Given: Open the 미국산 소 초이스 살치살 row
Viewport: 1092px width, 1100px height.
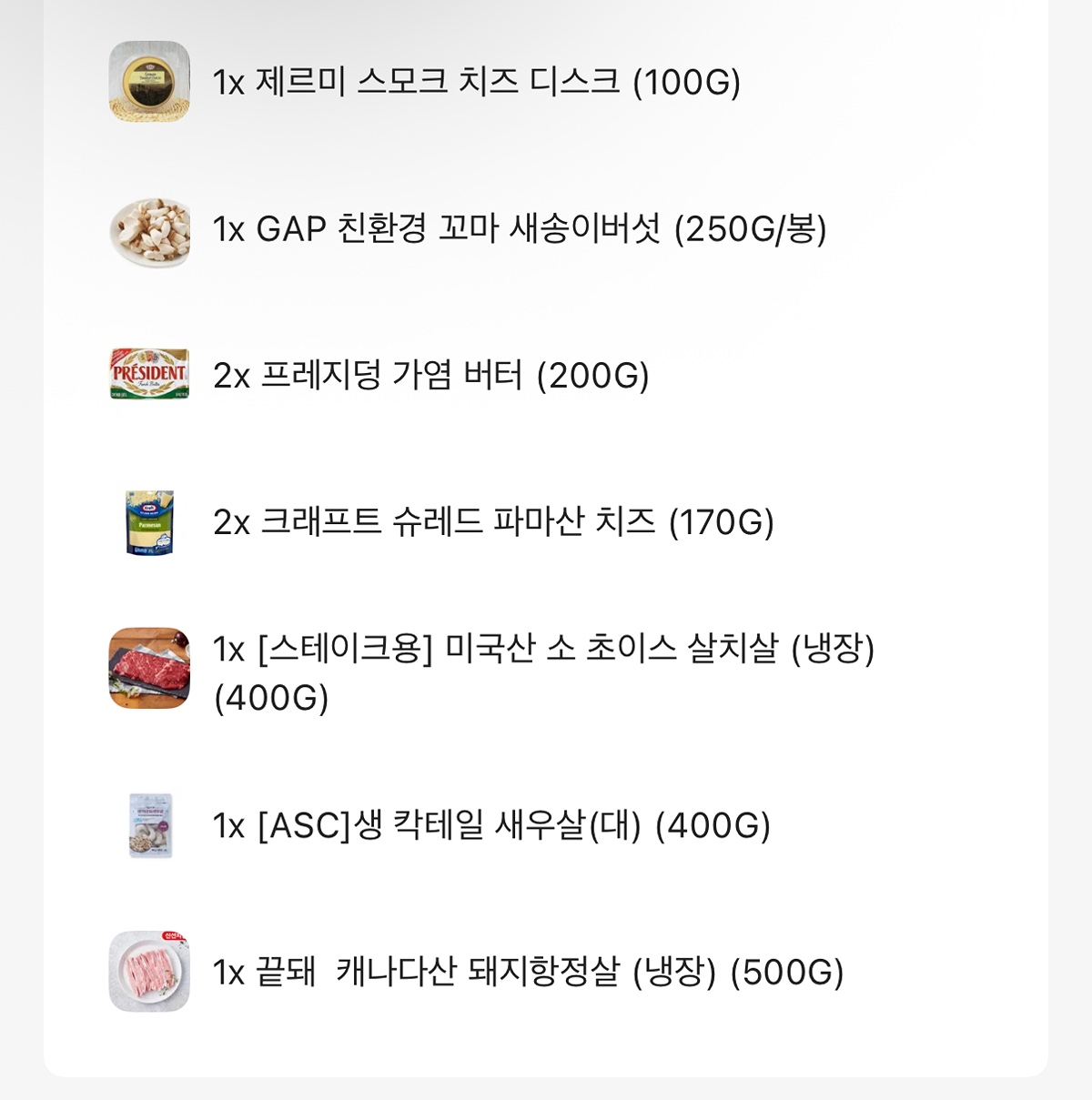Looking at the screenshot, I should [x=542, y=672].
